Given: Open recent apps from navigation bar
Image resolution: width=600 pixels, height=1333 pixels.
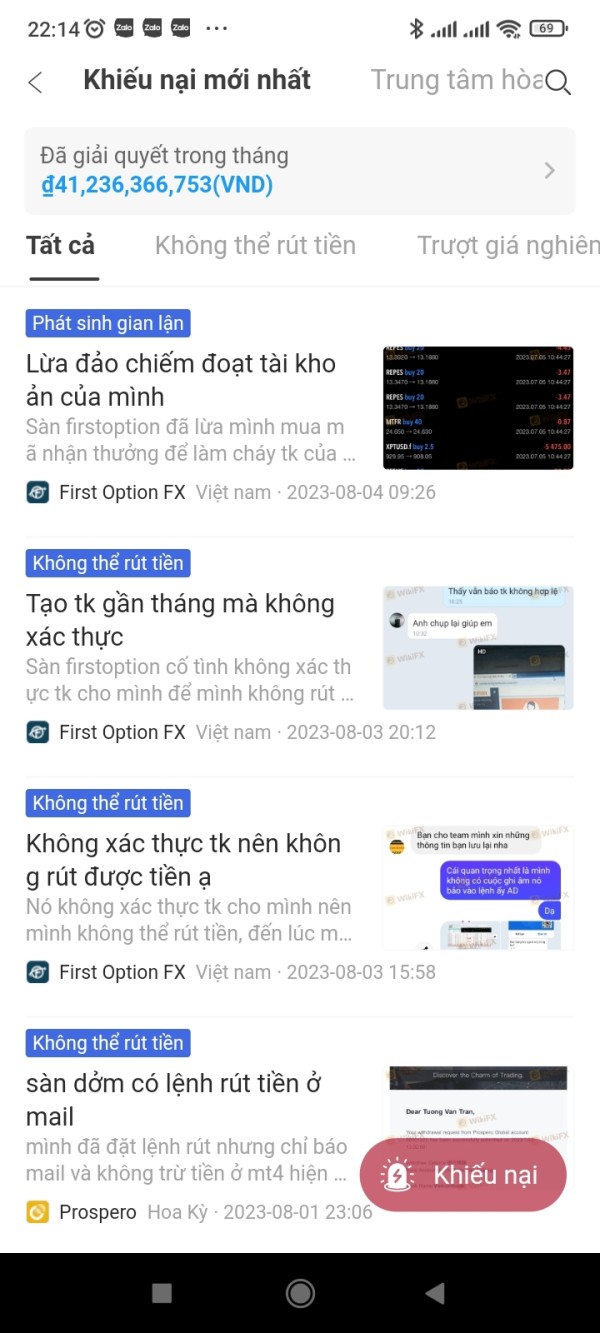Looking at the screenshot, I should (x=162, y=1293).
